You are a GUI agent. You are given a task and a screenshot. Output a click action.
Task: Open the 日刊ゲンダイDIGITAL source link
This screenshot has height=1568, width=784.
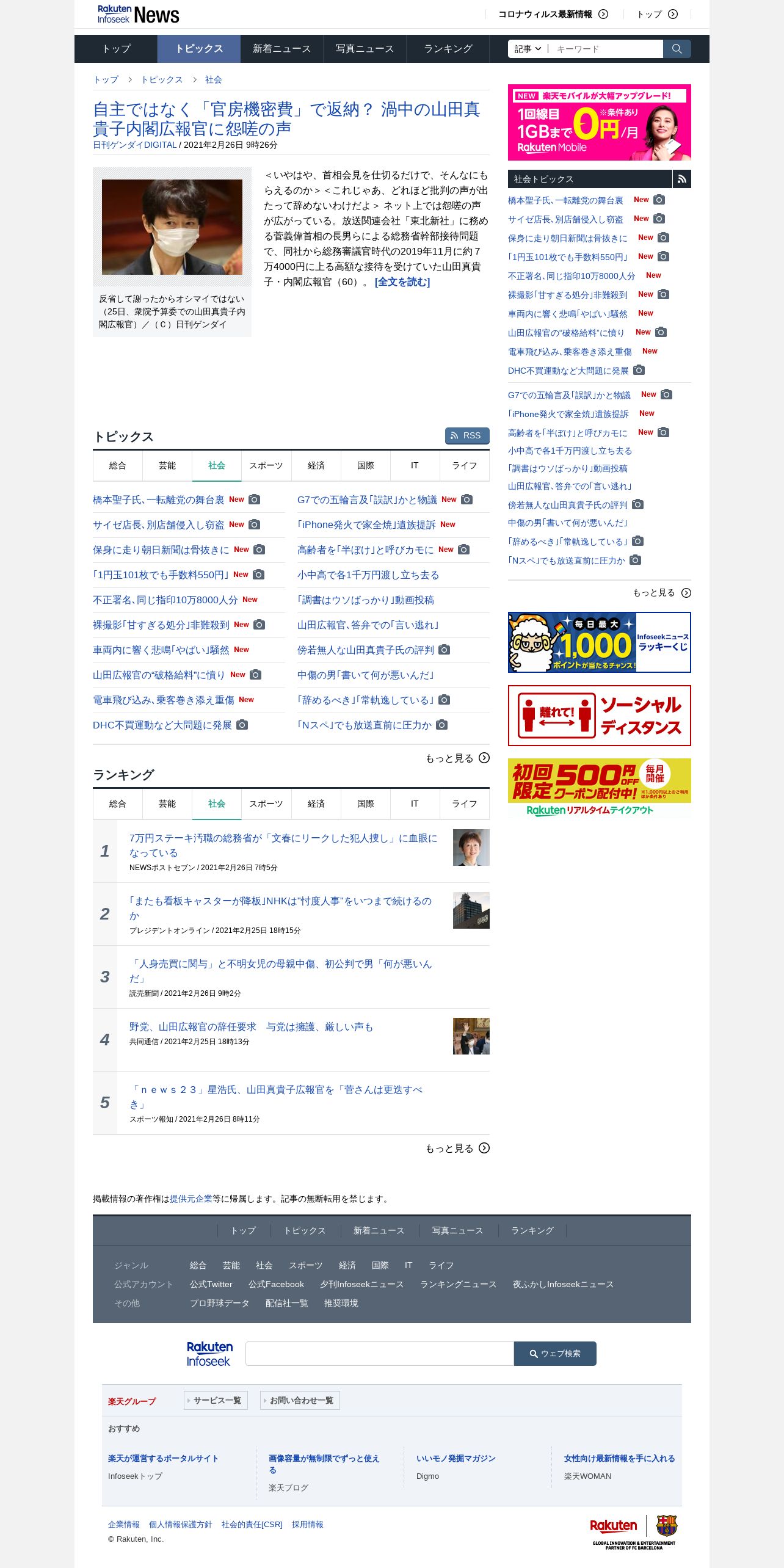click(135, 145)
